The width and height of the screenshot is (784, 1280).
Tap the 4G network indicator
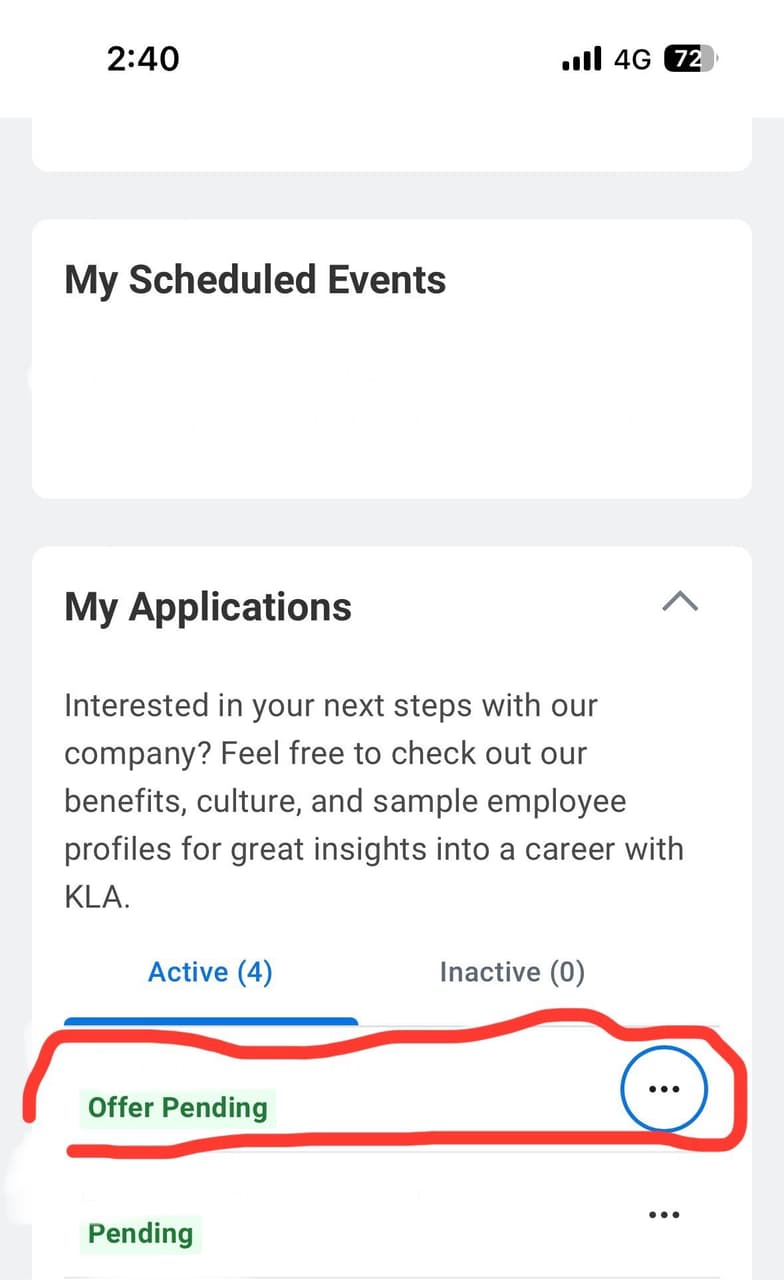point(634,58)
